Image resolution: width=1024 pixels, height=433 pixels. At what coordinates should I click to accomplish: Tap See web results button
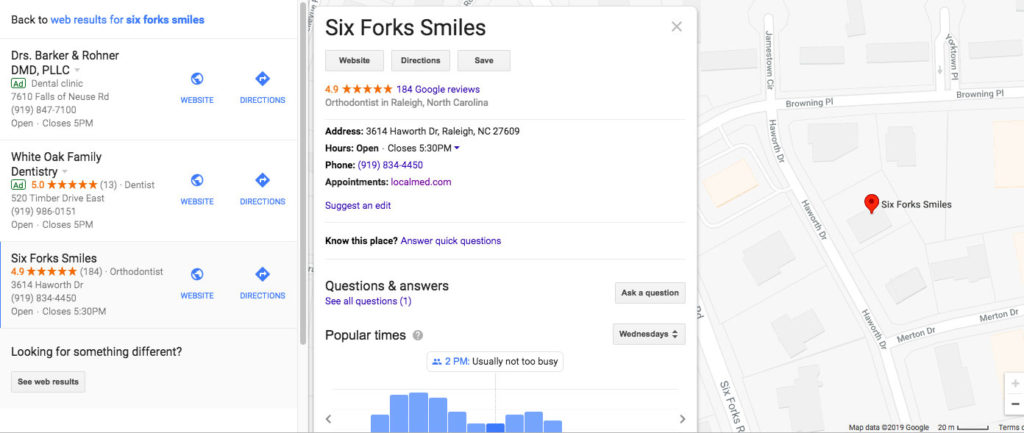47,382
